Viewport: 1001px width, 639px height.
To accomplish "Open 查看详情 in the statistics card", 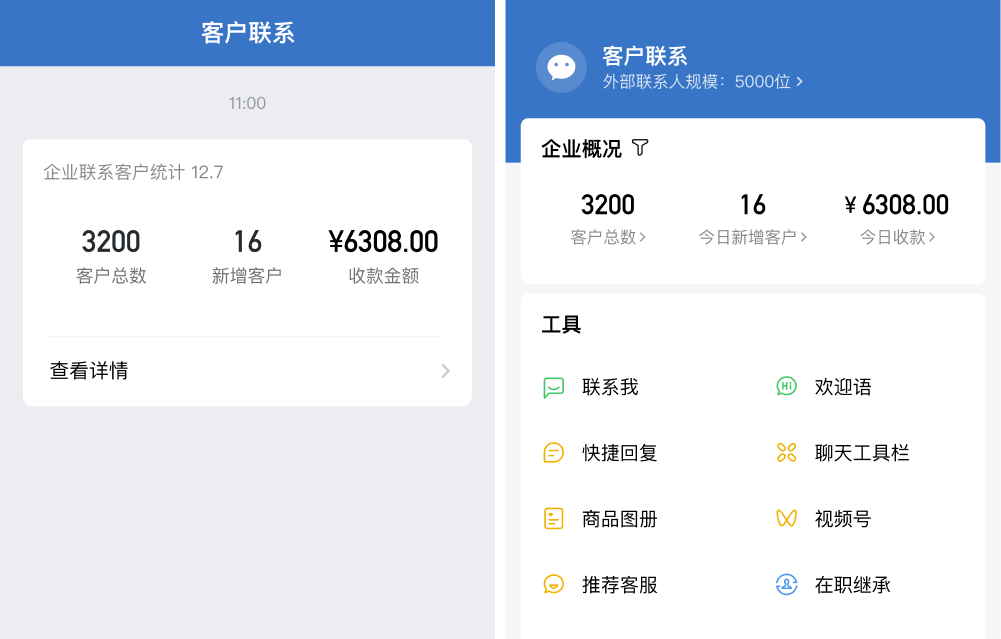I will [x=247, y=371].
